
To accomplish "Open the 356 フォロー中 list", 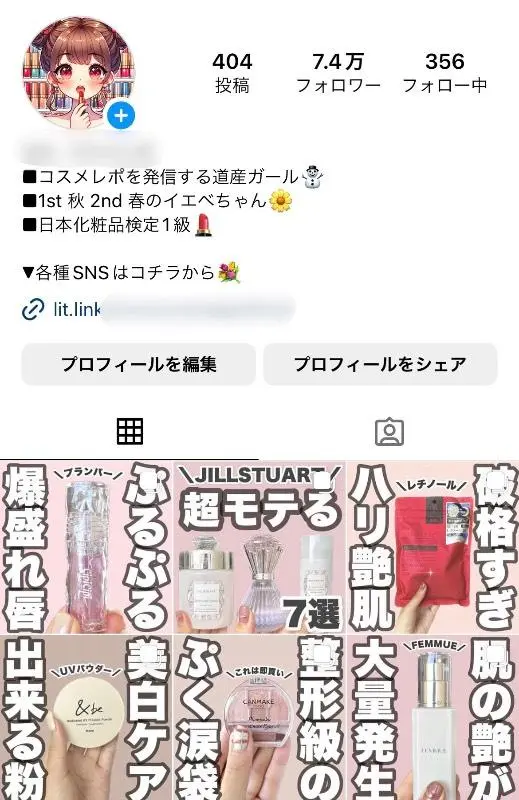I will 444,73.
